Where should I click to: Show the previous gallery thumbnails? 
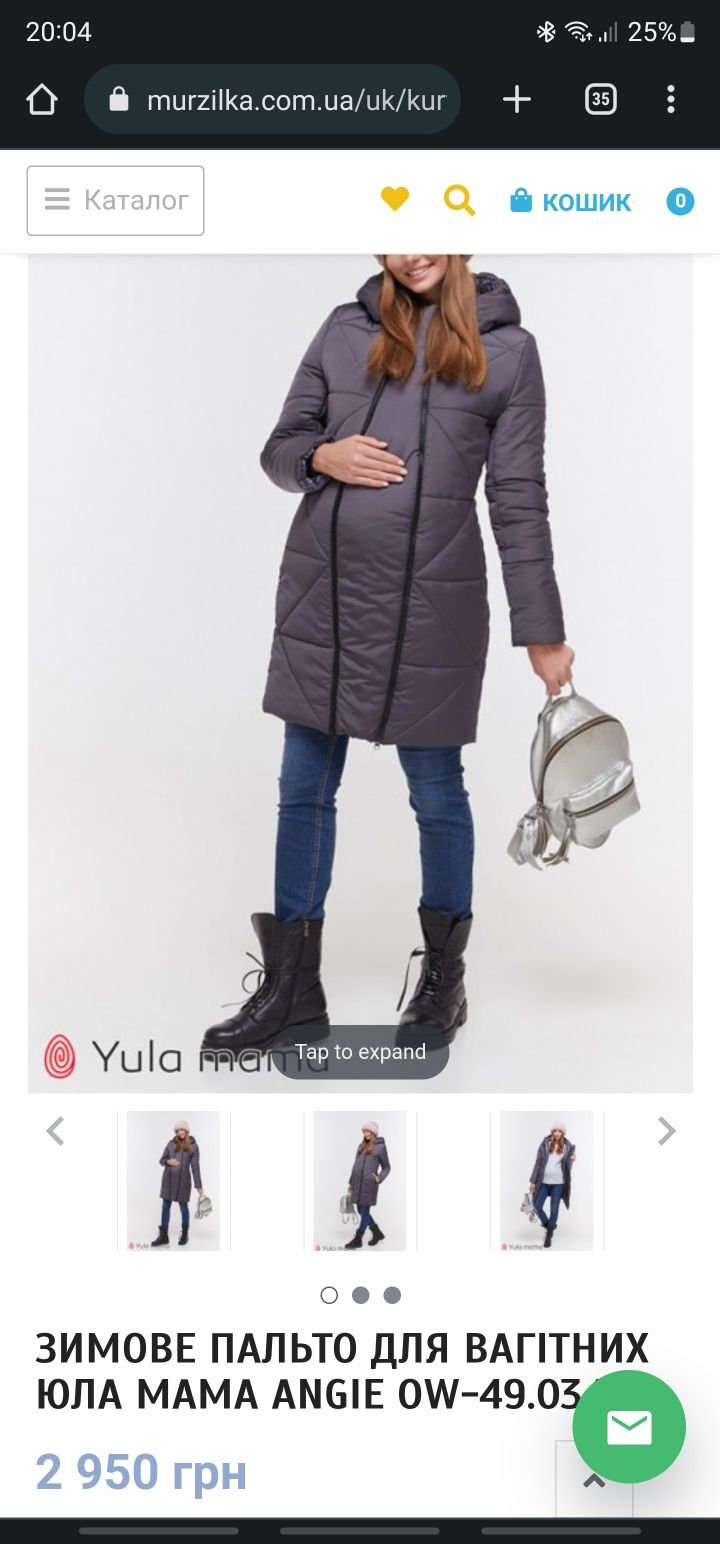click(x=55, y=1131)
